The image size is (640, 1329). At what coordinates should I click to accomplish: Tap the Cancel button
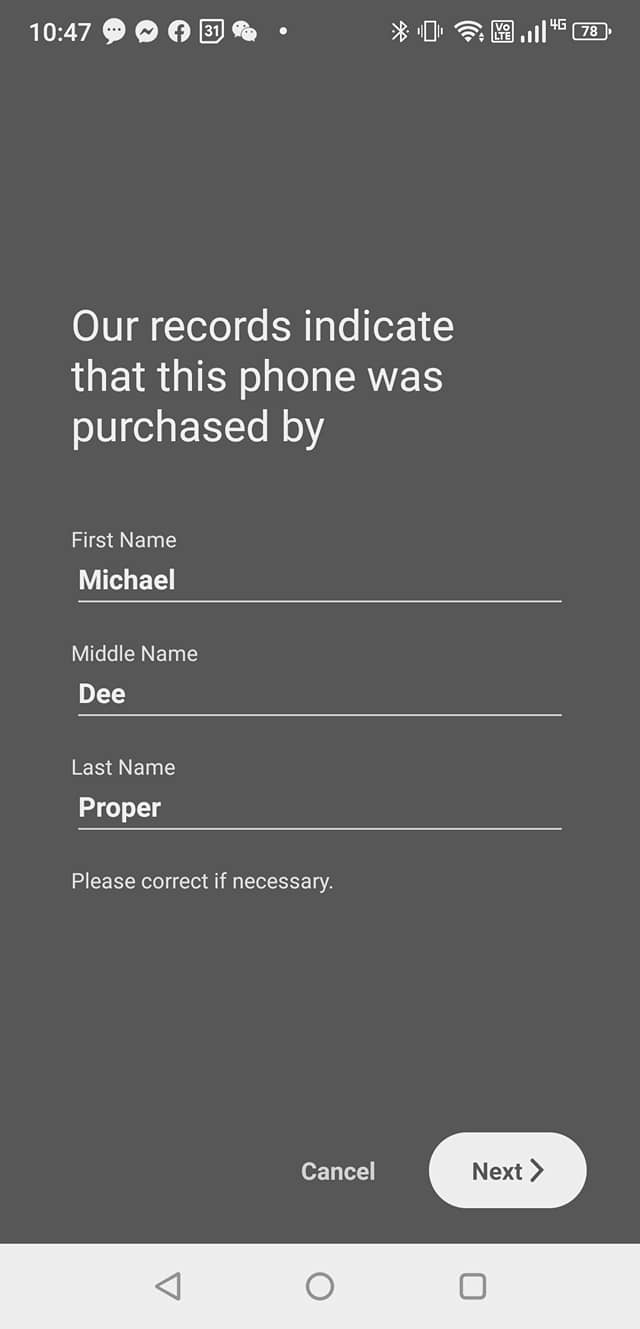338,1171
